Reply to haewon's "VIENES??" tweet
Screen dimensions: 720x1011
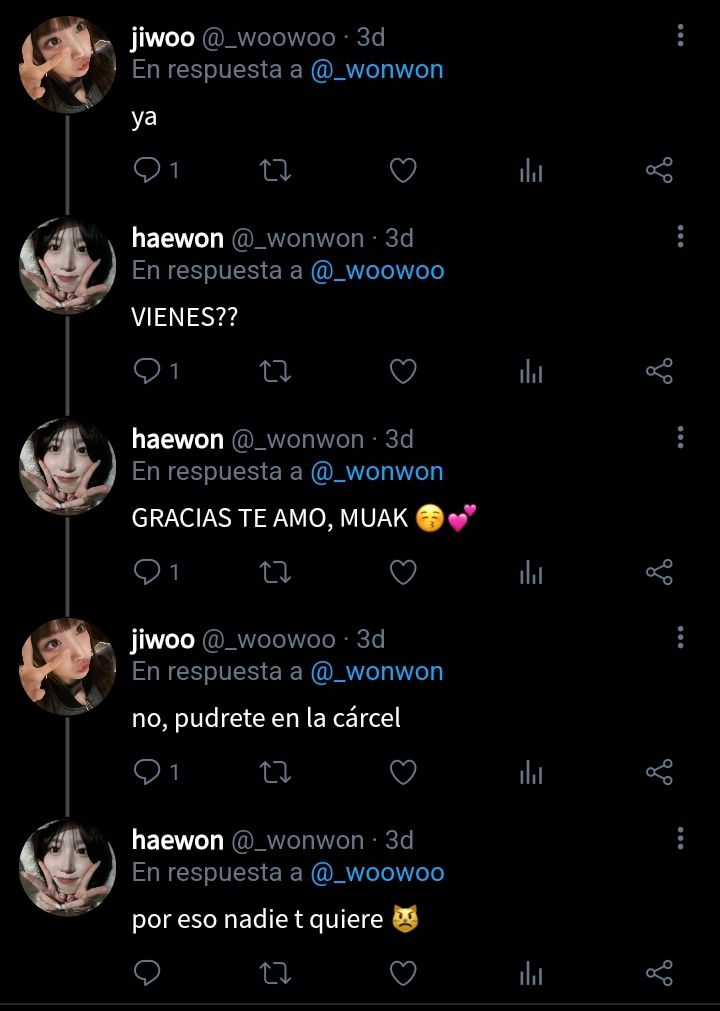(x=147, y=372)
